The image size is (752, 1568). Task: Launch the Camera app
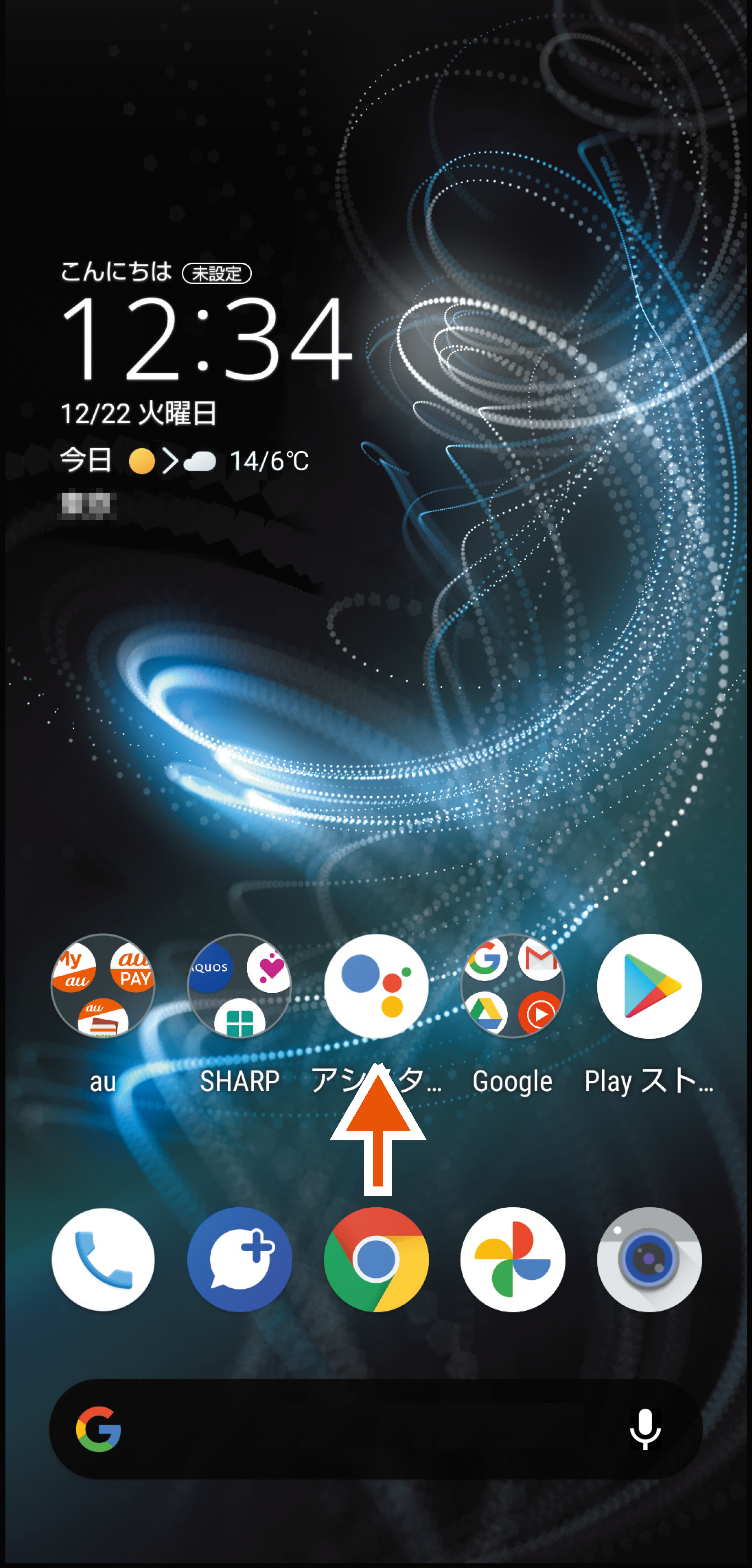point(649,1259)
